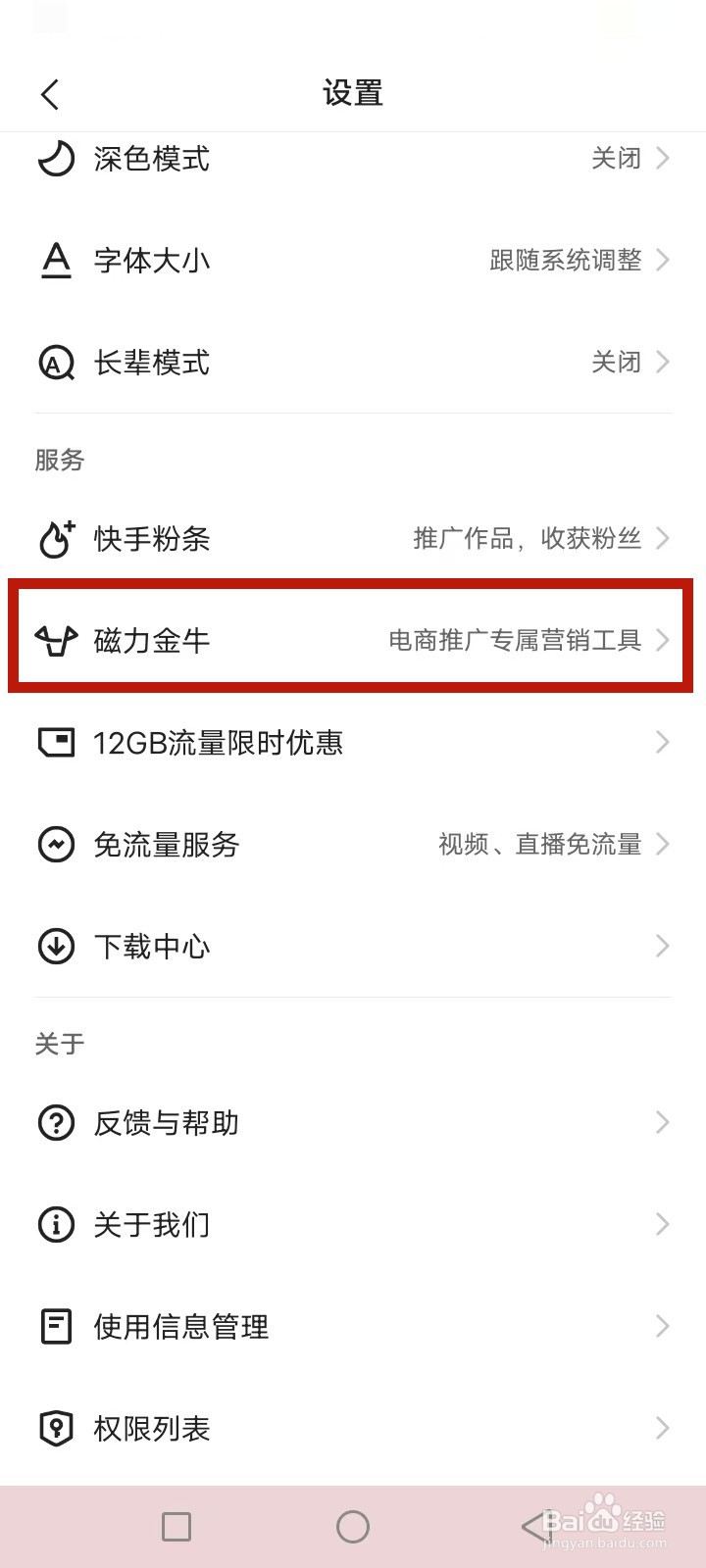Open 字体大小 adjustment via its chevron
Image resolution: width=706 pixels, height=1568 pixels.
pos(664,261)
